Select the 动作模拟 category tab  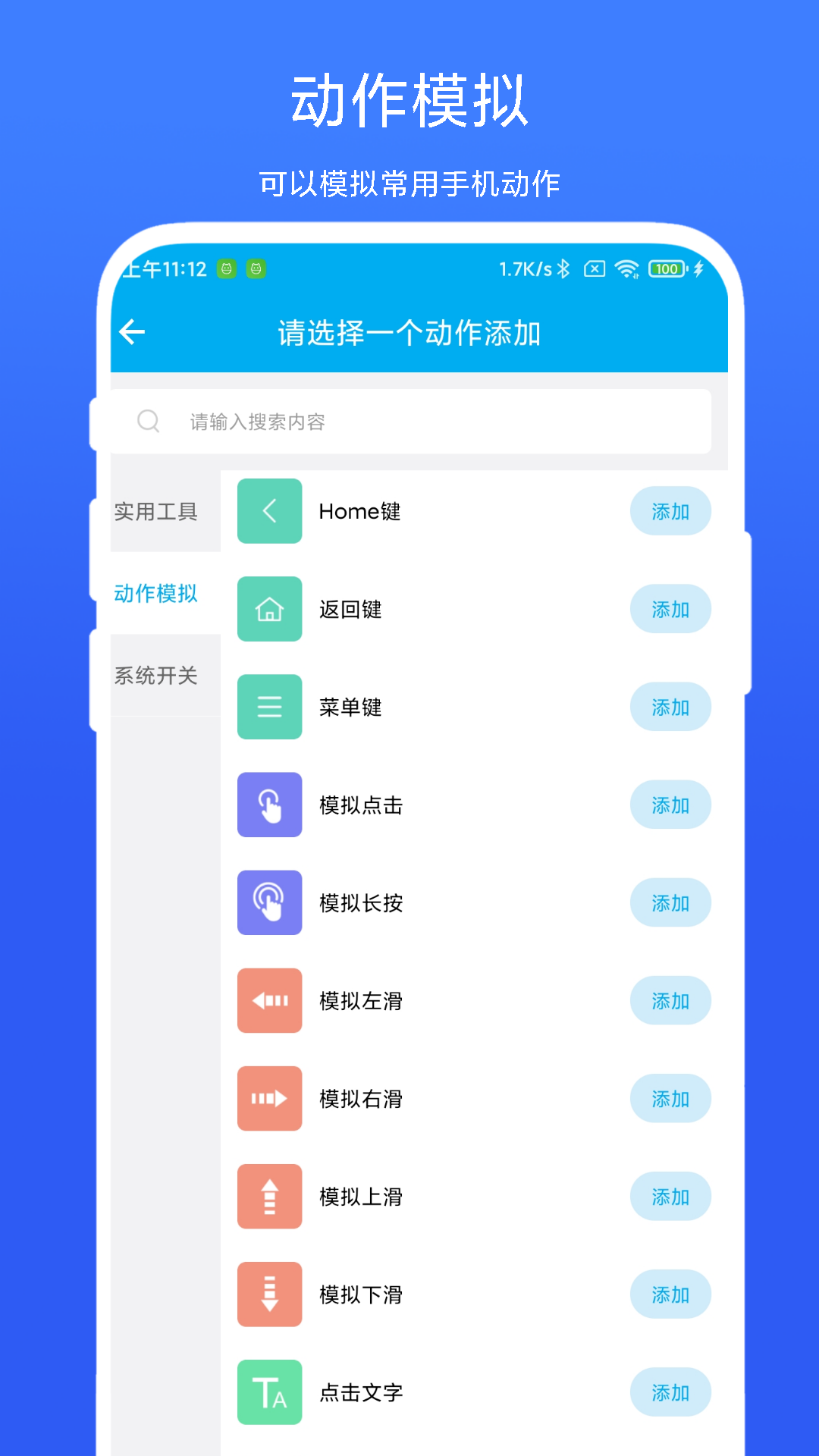[156, 595]
